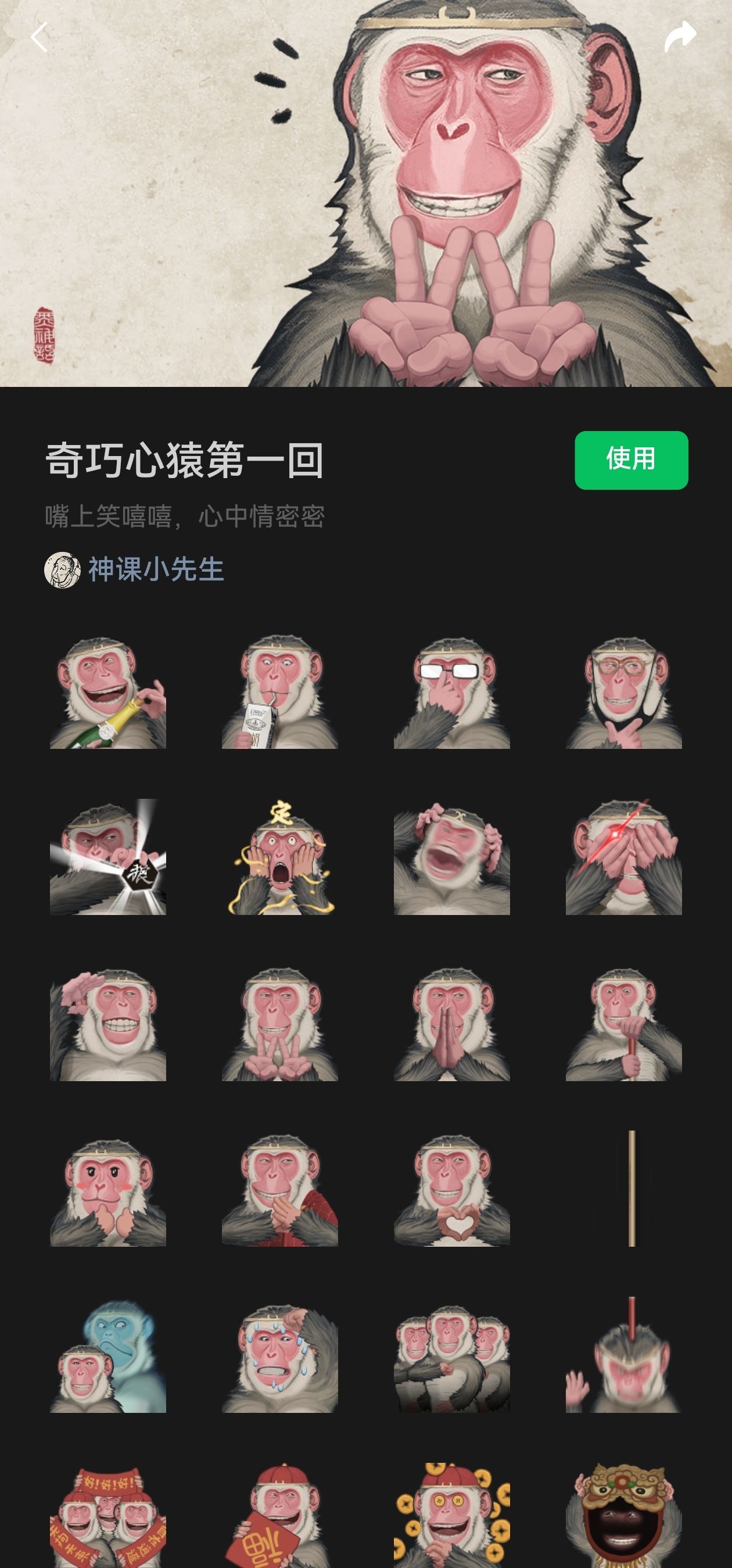The height and width of the screenshot is (1568, 732).
Task: Preview the three monkeys huddled sticker
Action: 451,1356
